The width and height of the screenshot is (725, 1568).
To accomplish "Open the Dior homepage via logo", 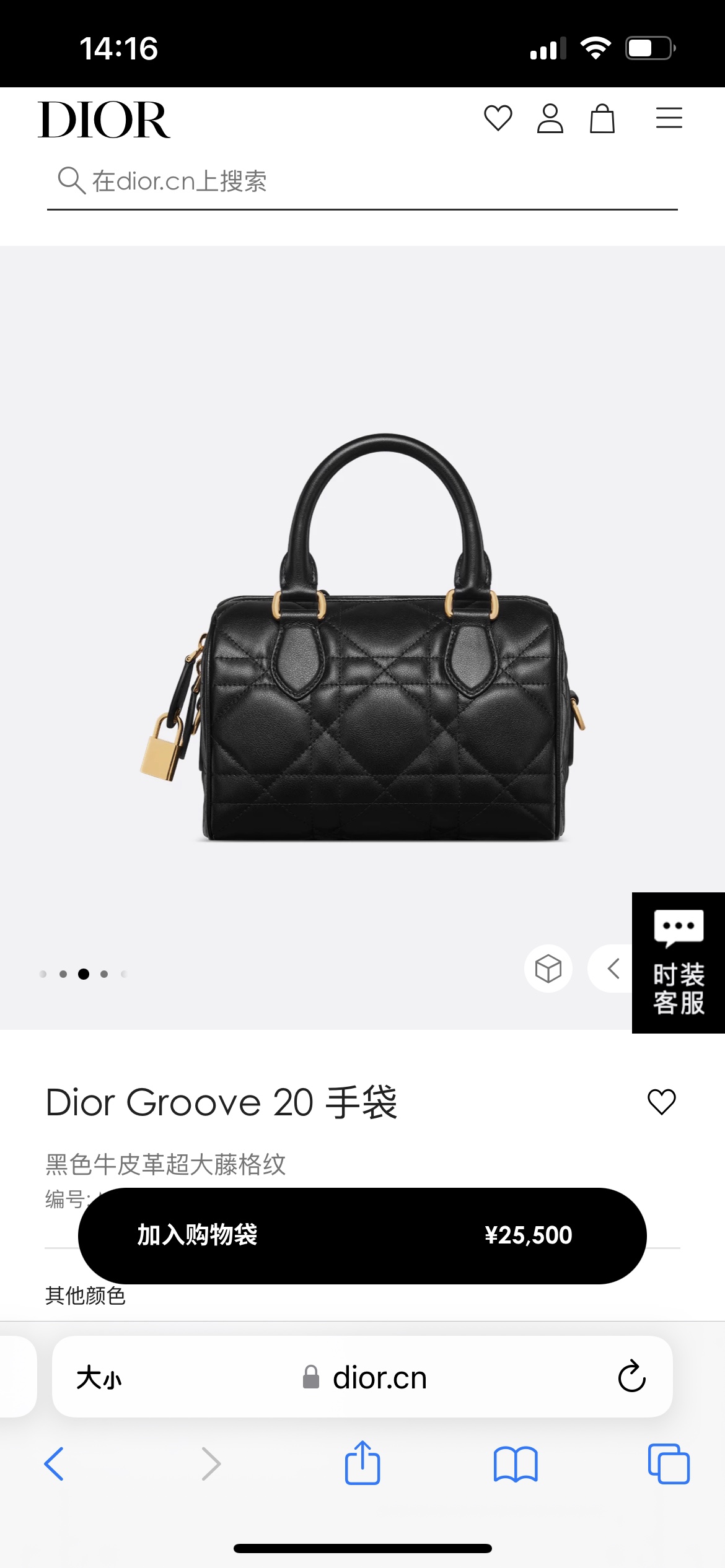I will coord(104,120).
